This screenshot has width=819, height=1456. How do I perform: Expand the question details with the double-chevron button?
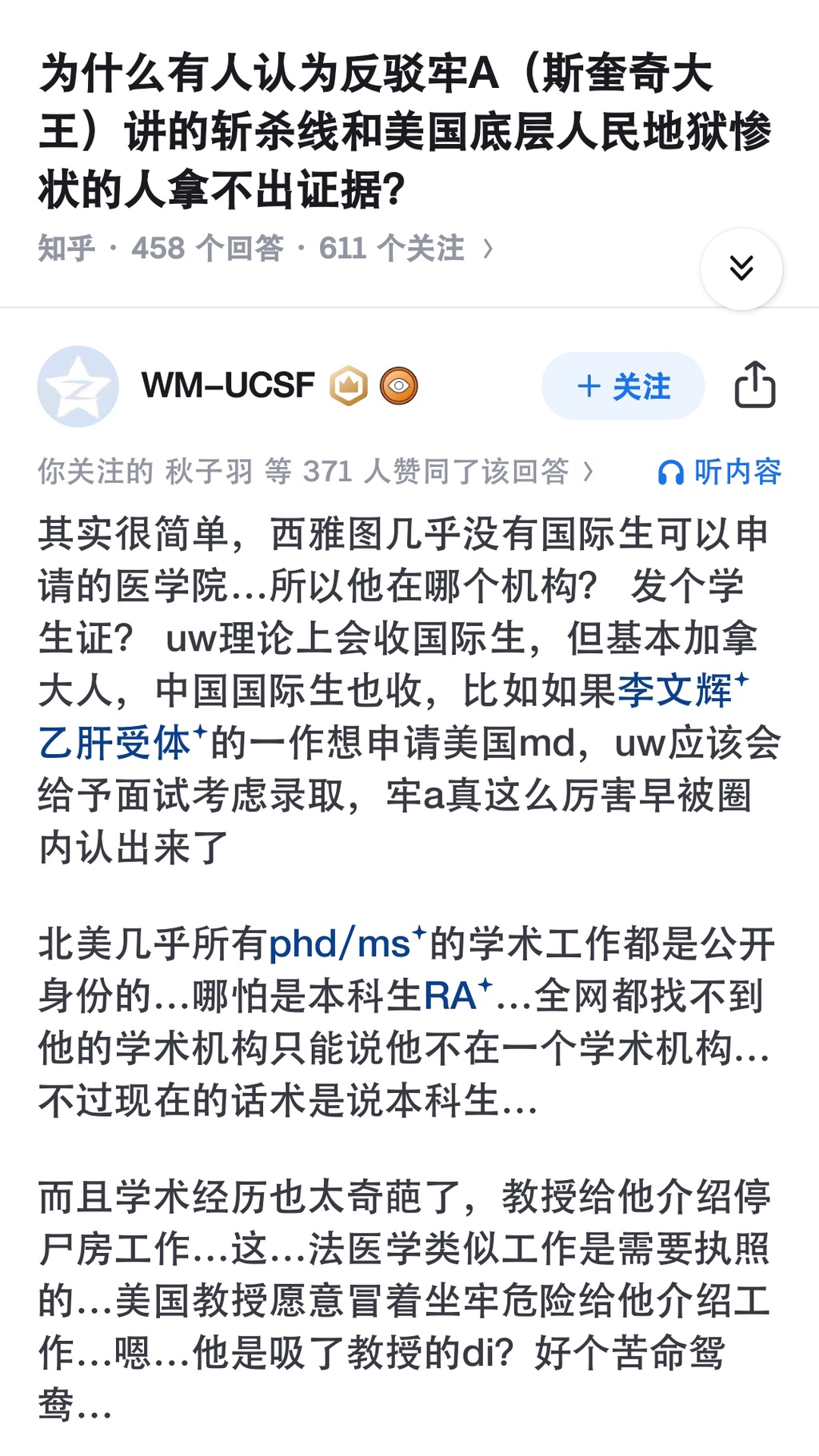click(741, 269)
